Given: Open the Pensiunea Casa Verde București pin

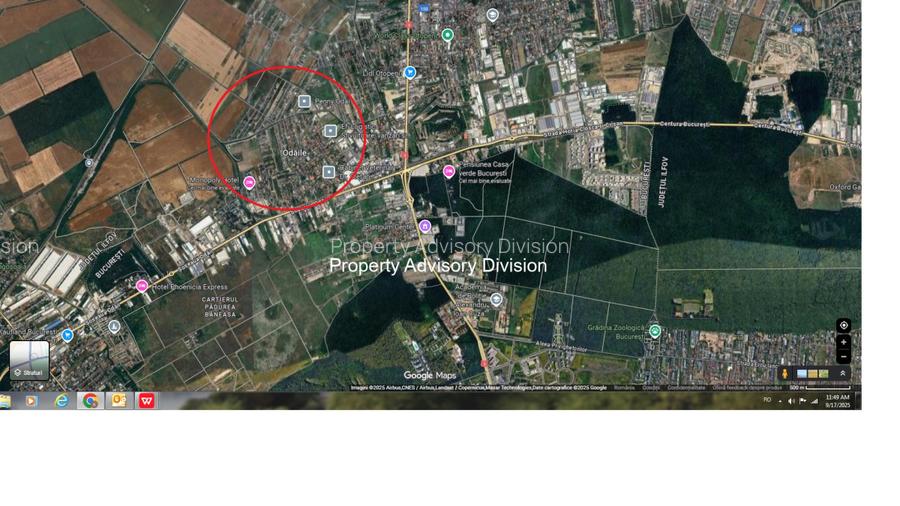Looking at the screenshot, I should 449,172.
